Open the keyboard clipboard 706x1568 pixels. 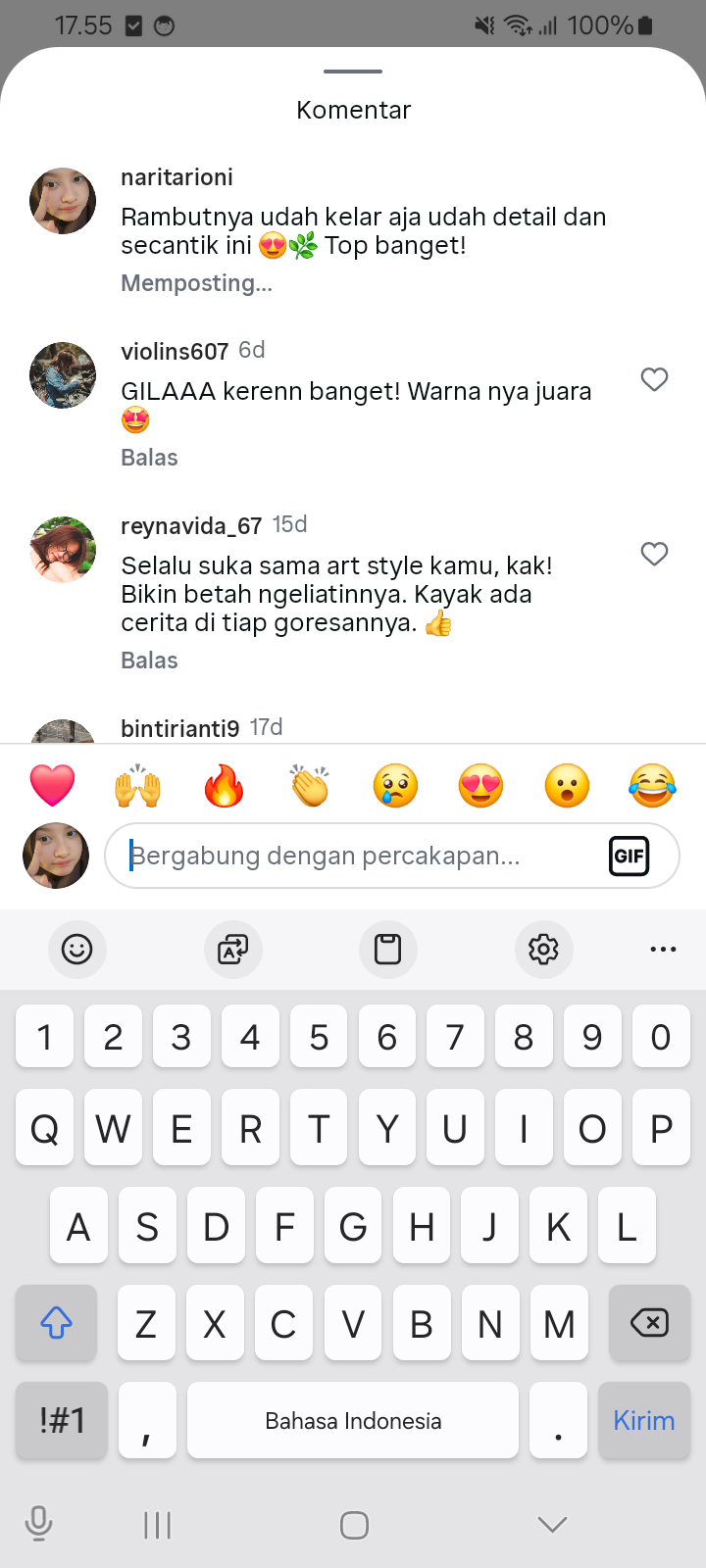[x=388, y=949]
